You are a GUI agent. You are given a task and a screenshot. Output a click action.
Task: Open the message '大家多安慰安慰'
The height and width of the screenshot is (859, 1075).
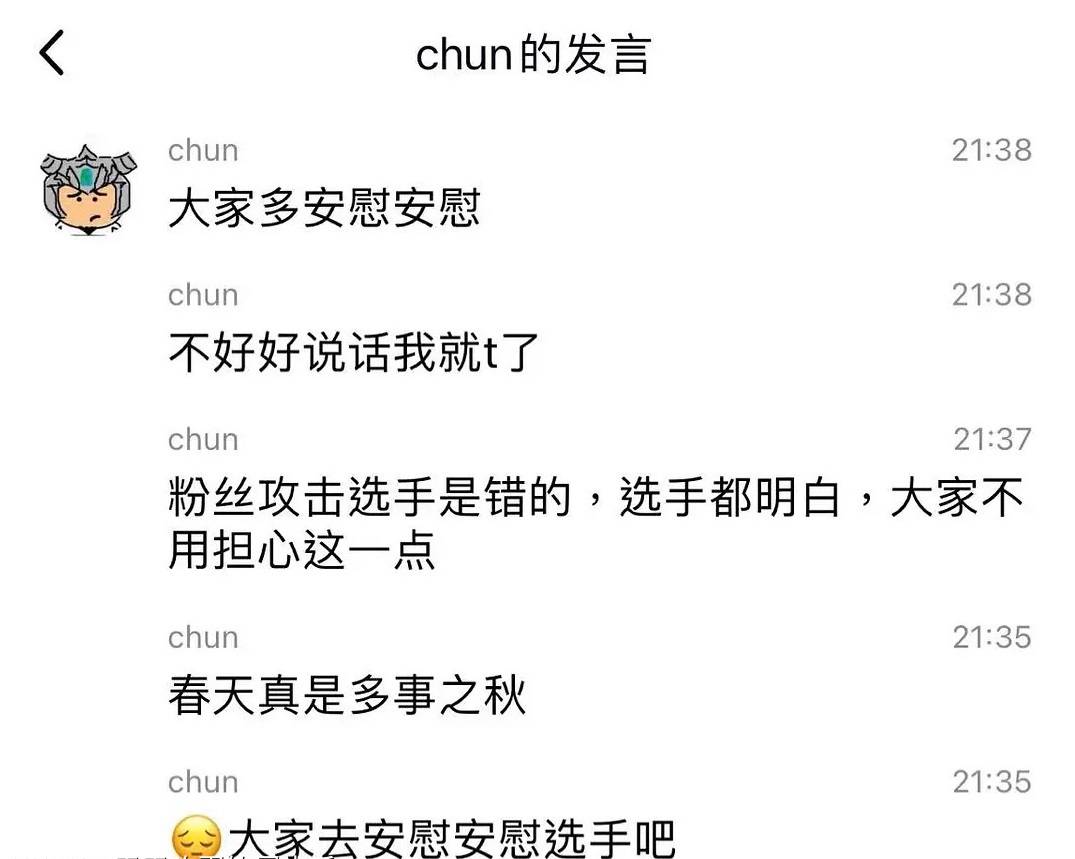324,209
